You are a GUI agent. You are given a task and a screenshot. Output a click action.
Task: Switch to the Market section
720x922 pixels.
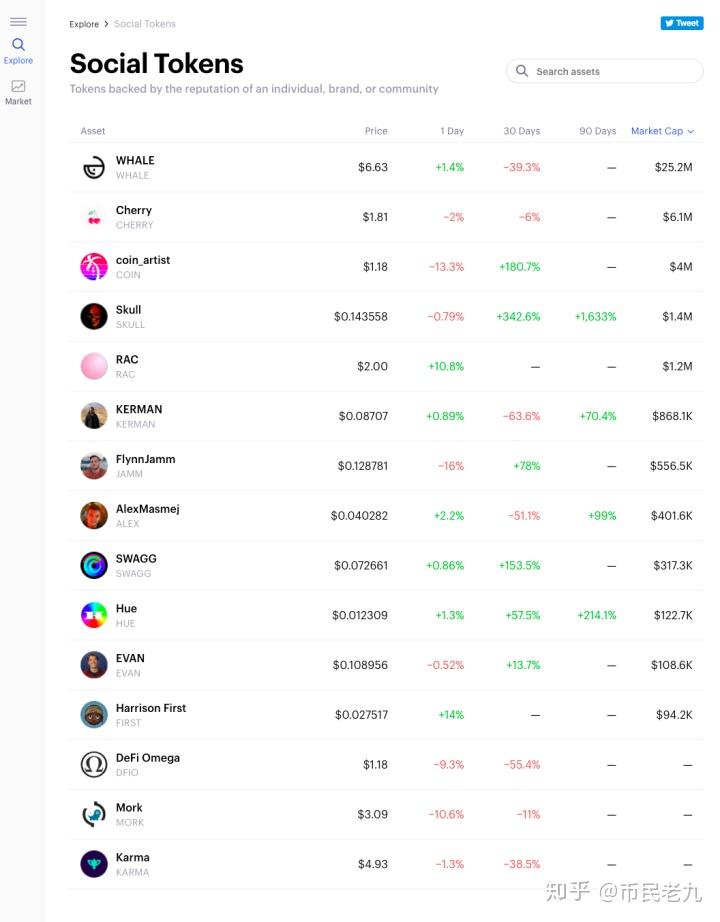point(18,92)
